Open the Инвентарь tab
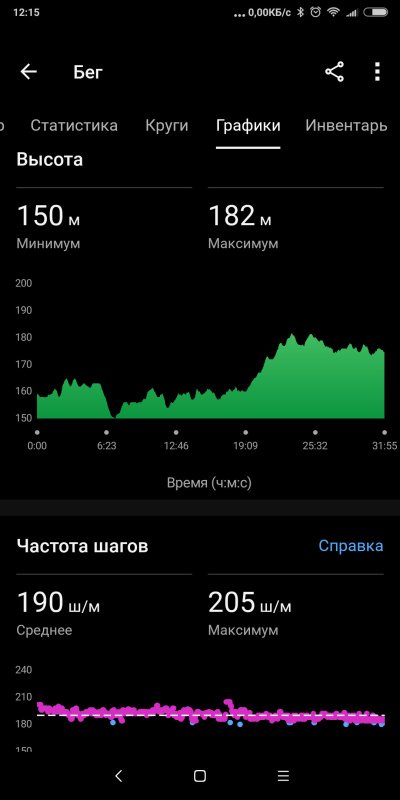 click(x=346, y=126)
